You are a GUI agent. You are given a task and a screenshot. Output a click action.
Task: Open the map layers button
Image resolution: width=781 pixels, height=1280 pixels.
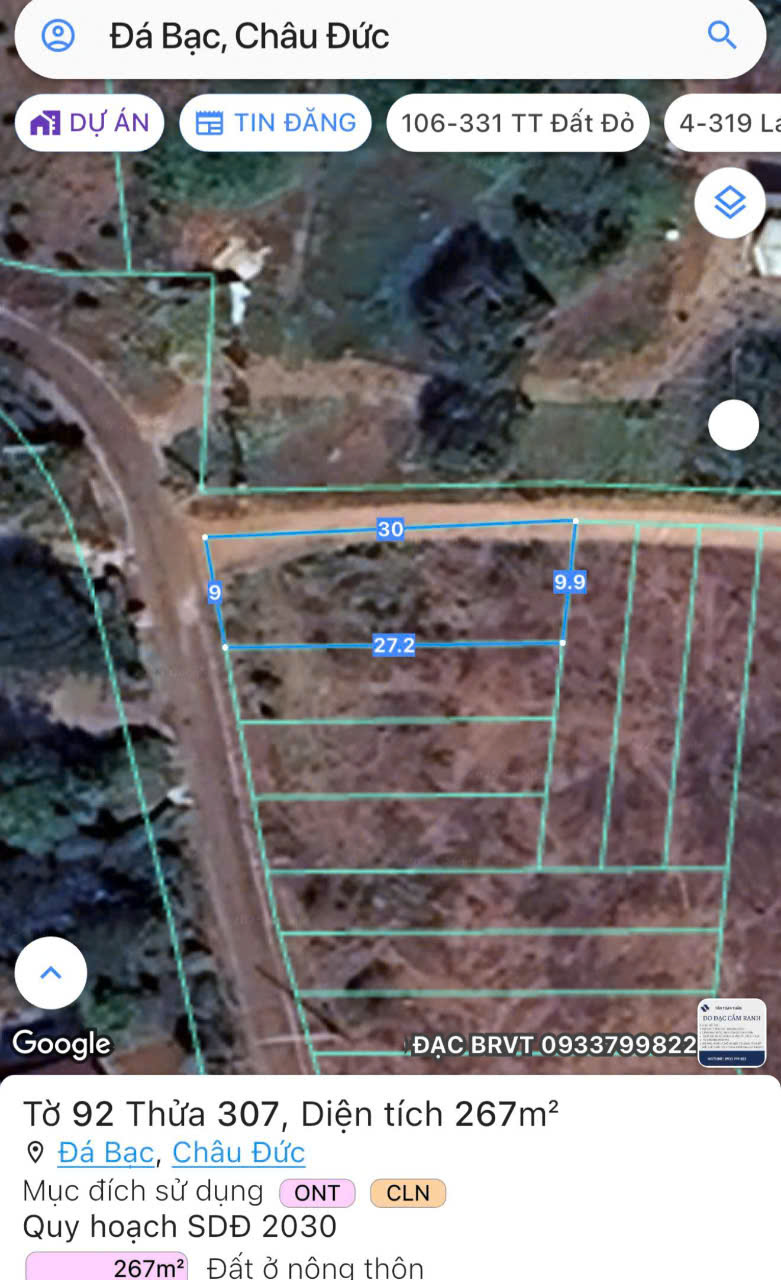730,203
